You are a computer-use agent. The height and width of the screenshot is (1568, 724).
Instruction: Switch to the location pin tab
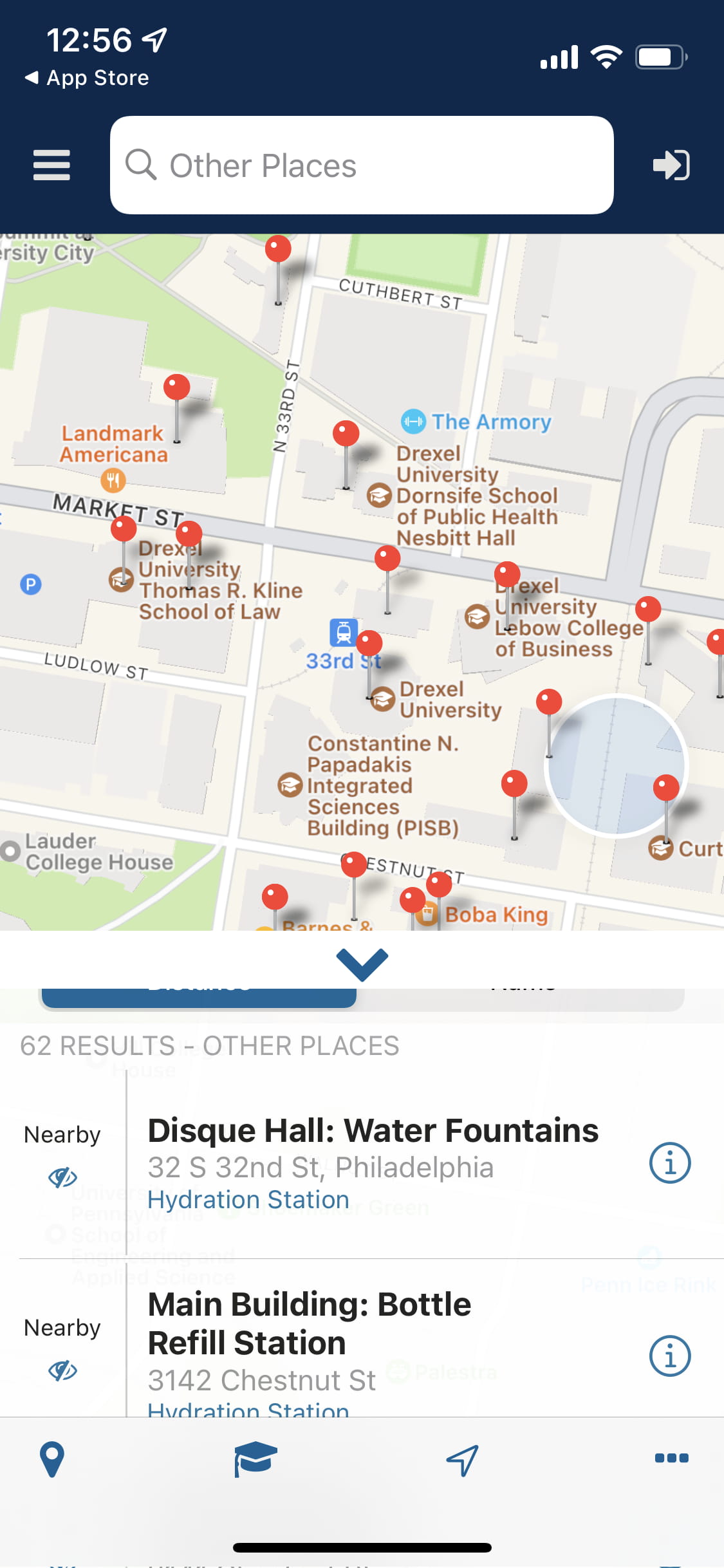(52, 1459)
